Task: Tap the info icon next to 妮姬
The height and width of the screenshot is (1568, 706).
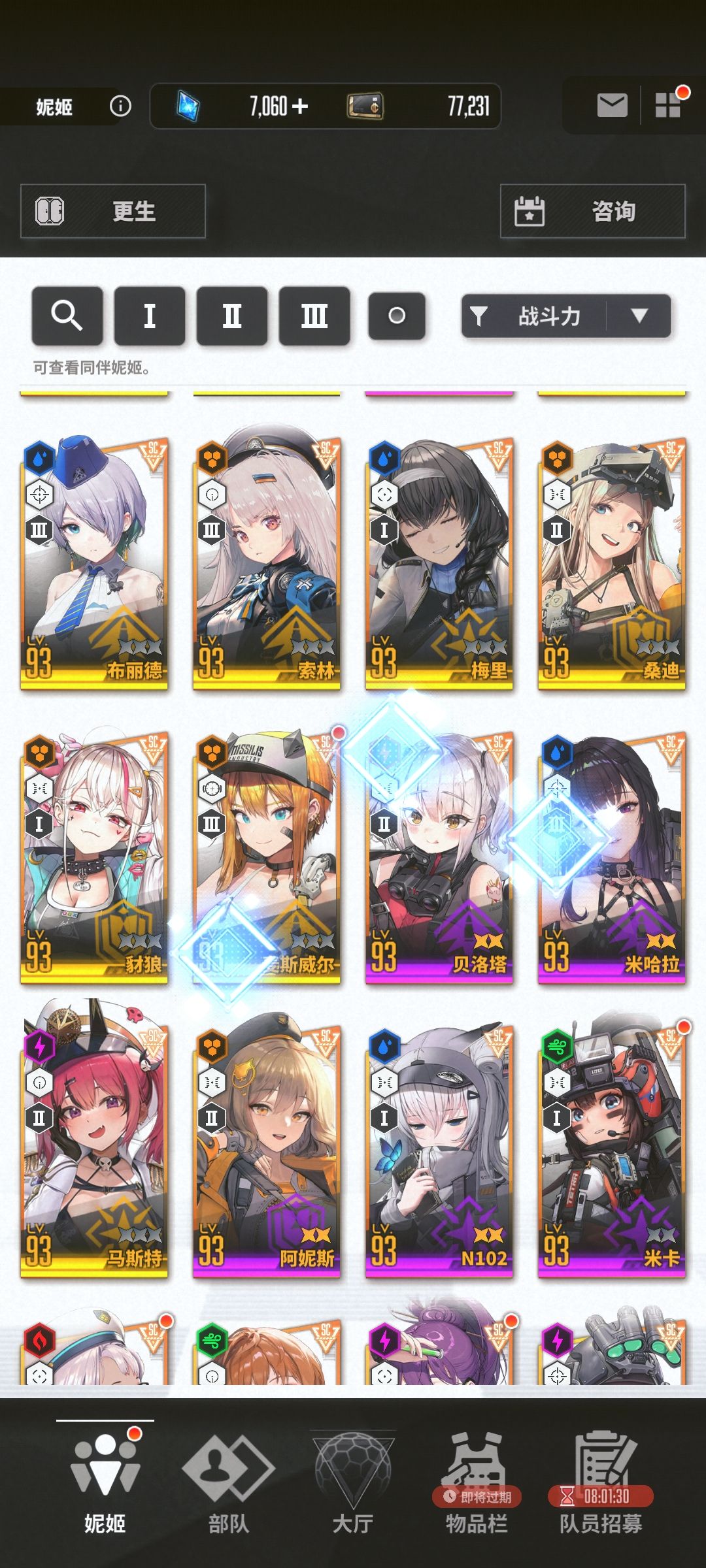Action: coord(120,106)
